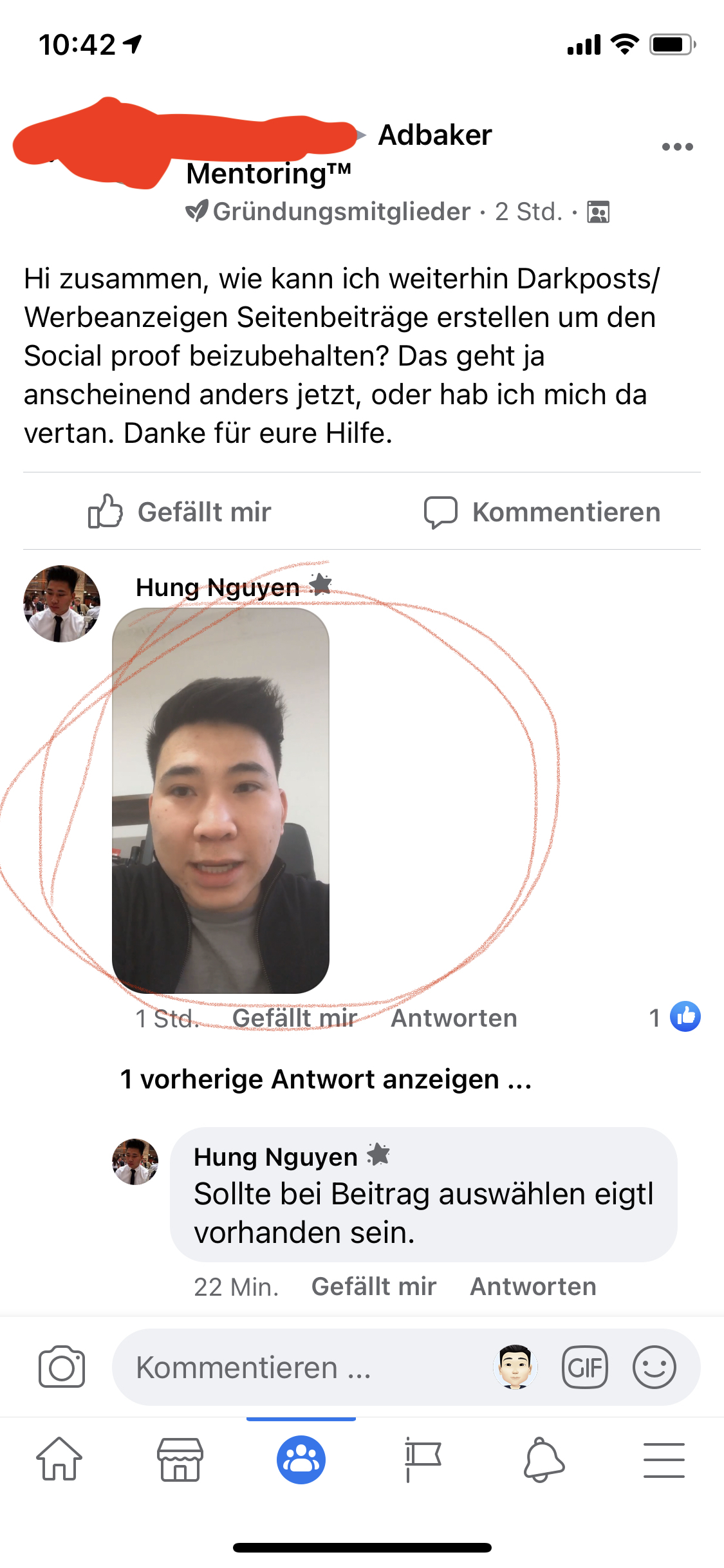Reply to the 22 Min. comment via Antworten

click(x=533, y=1287)
